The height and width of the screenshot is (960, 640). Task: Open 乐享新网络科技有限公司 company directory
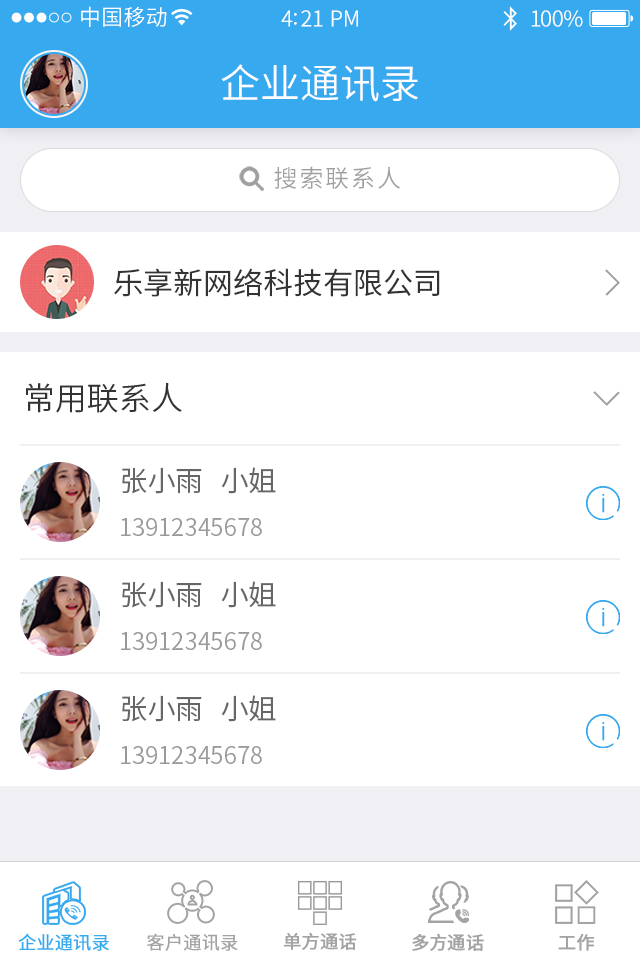pos(320,283)
